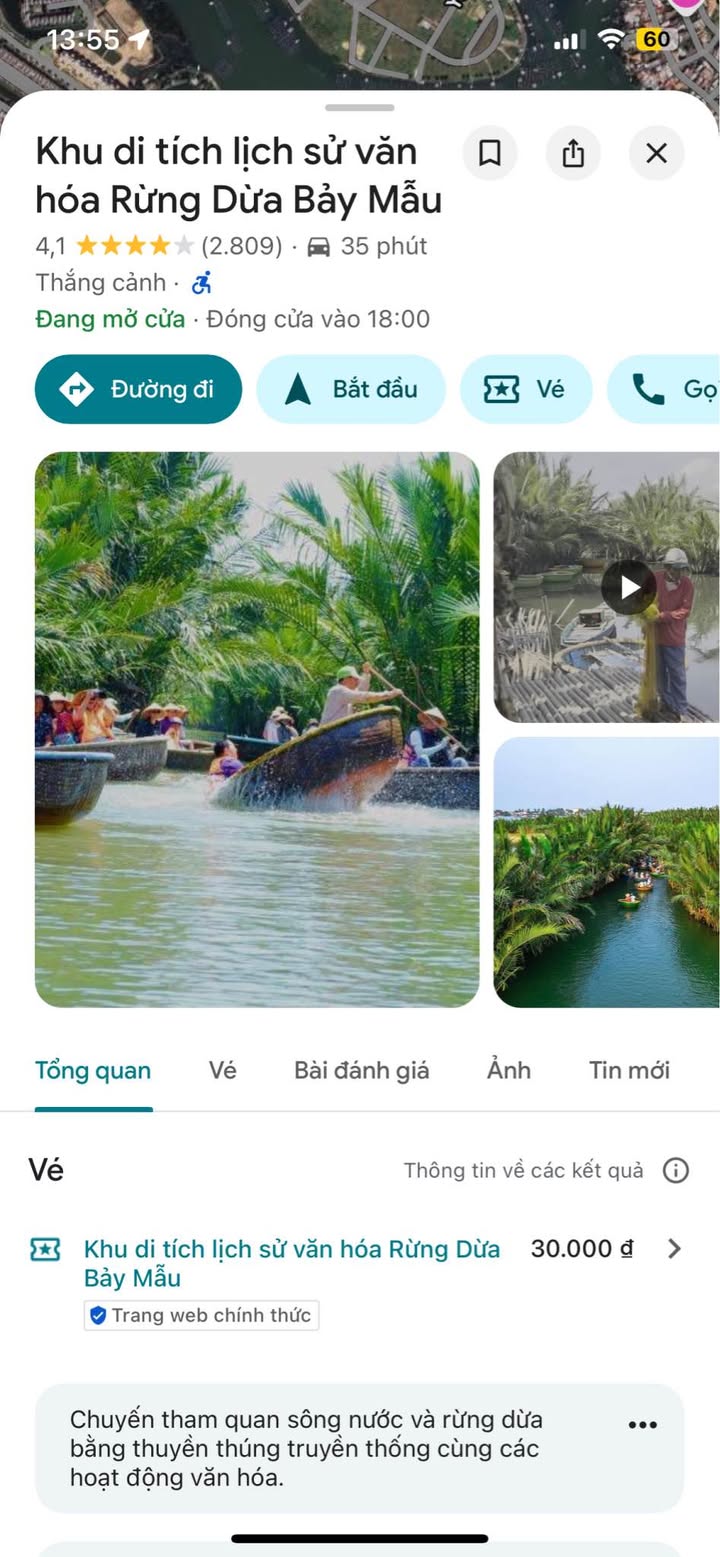
Task: Open more options on the description card
Action: 642,1425
